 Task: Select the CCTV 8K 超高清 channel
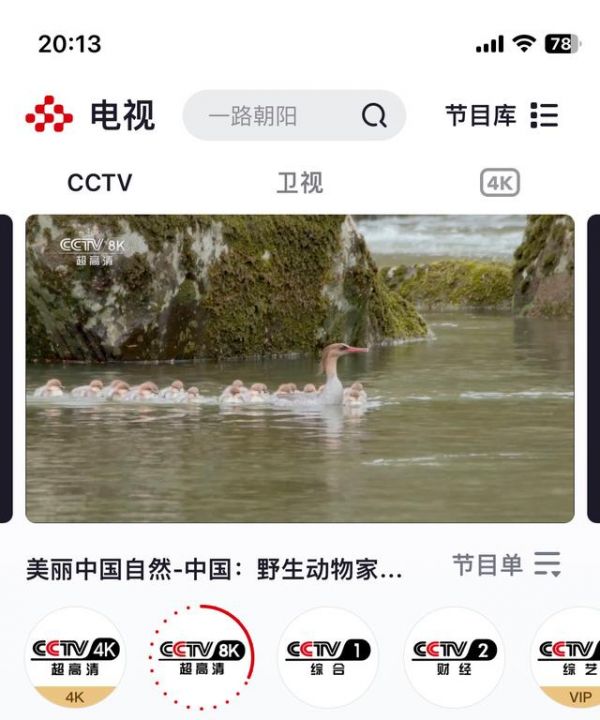coord(203,657)
